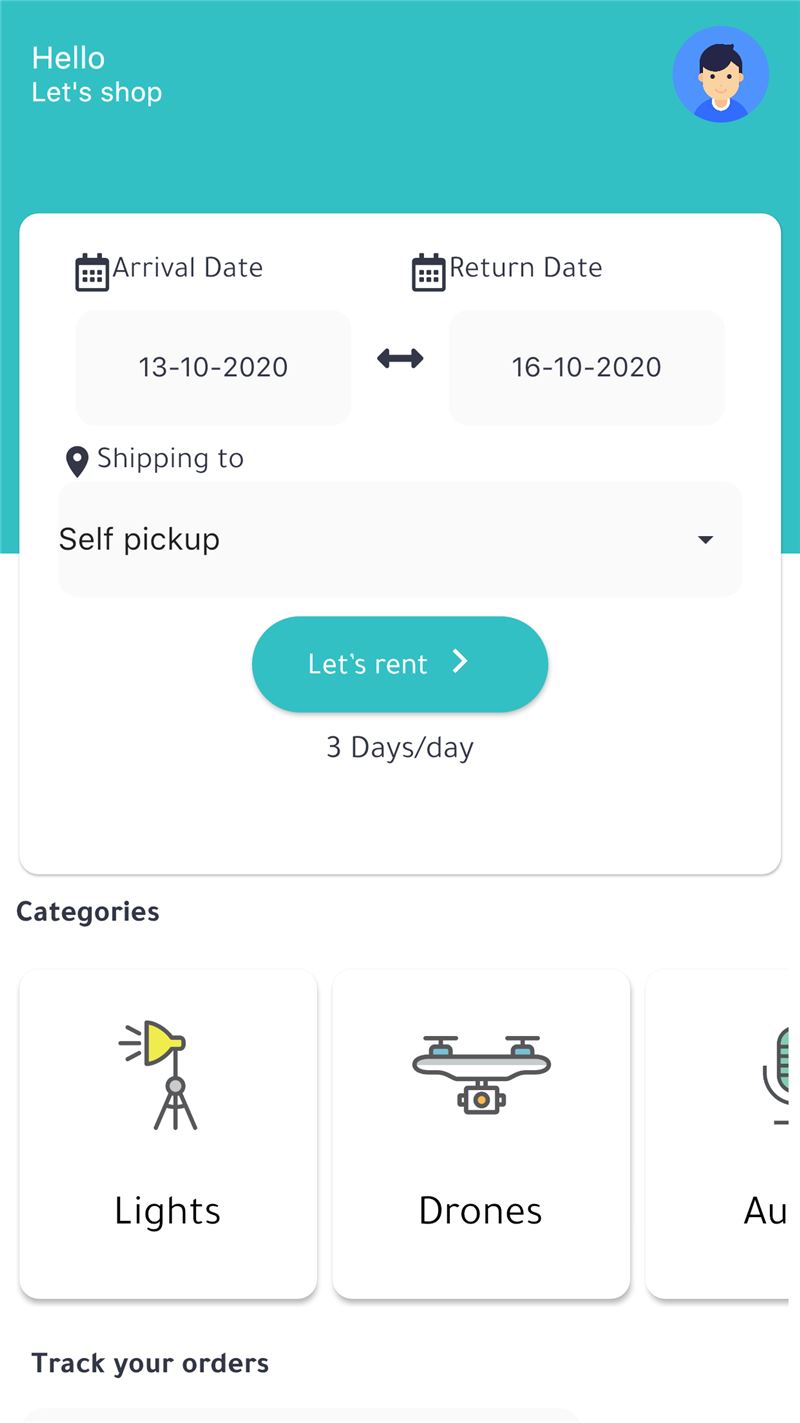Open the Lights category
Screen dimensions: 800x1423
point(168,1134)
